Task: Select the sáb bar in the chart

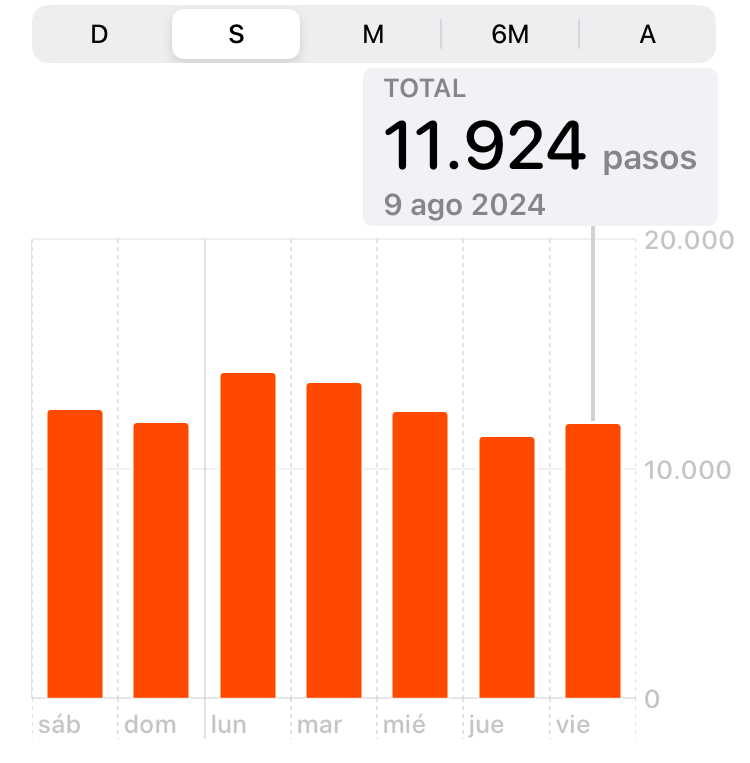Action: [75, 554]
